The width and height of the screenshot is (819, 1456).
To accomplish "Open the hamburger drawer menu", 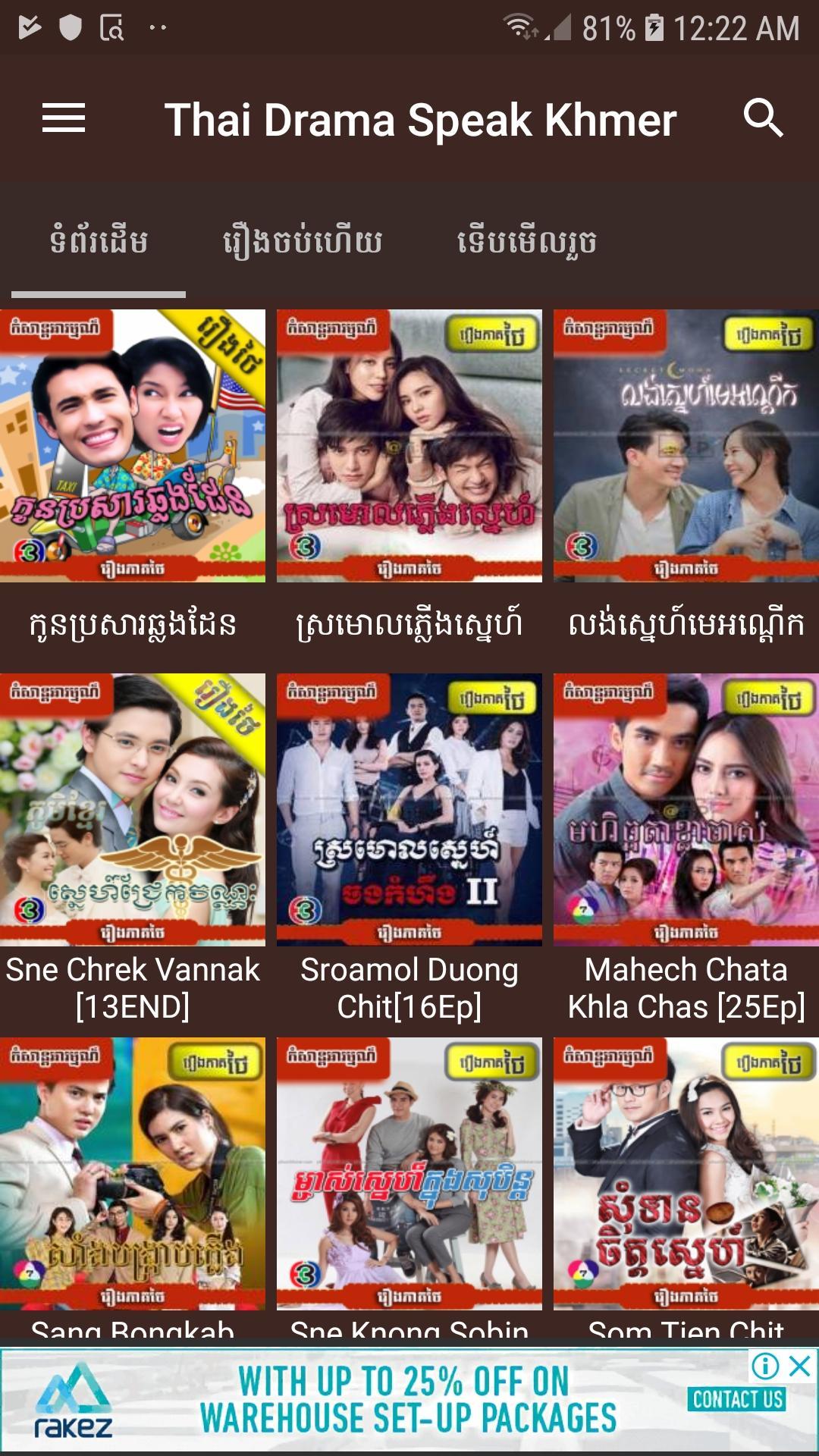I will click(x=64, y=119).
